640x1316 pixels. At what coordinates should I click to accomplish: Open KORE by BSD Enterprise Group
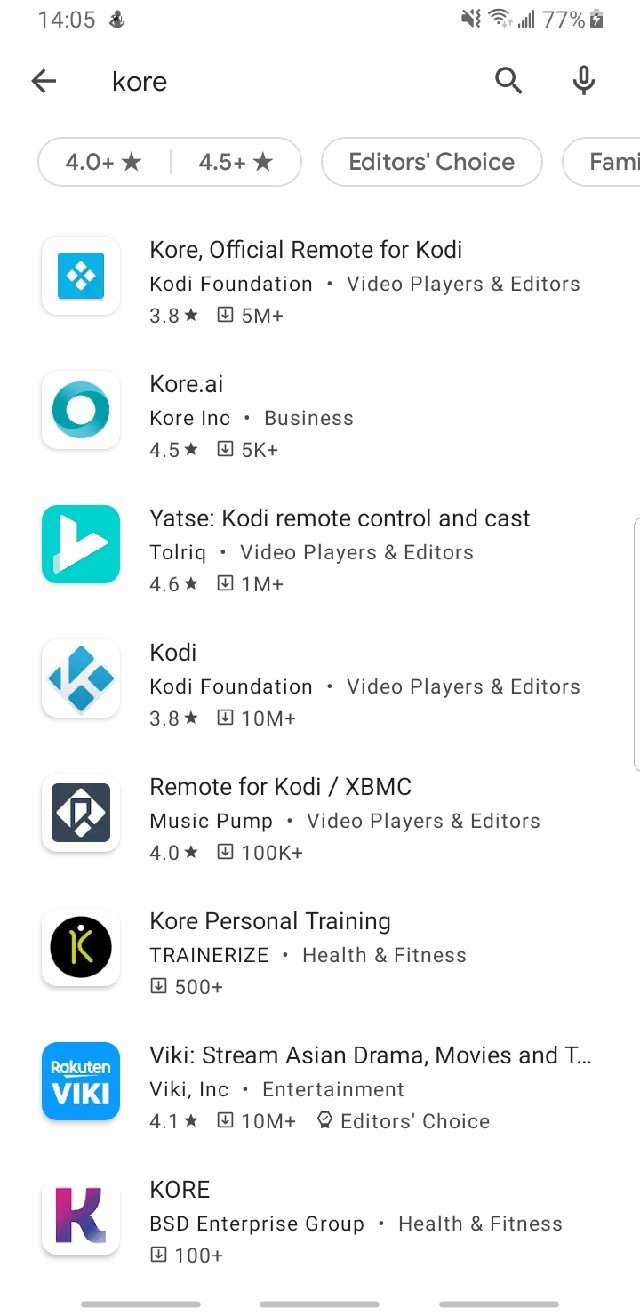coord(320,1222)
